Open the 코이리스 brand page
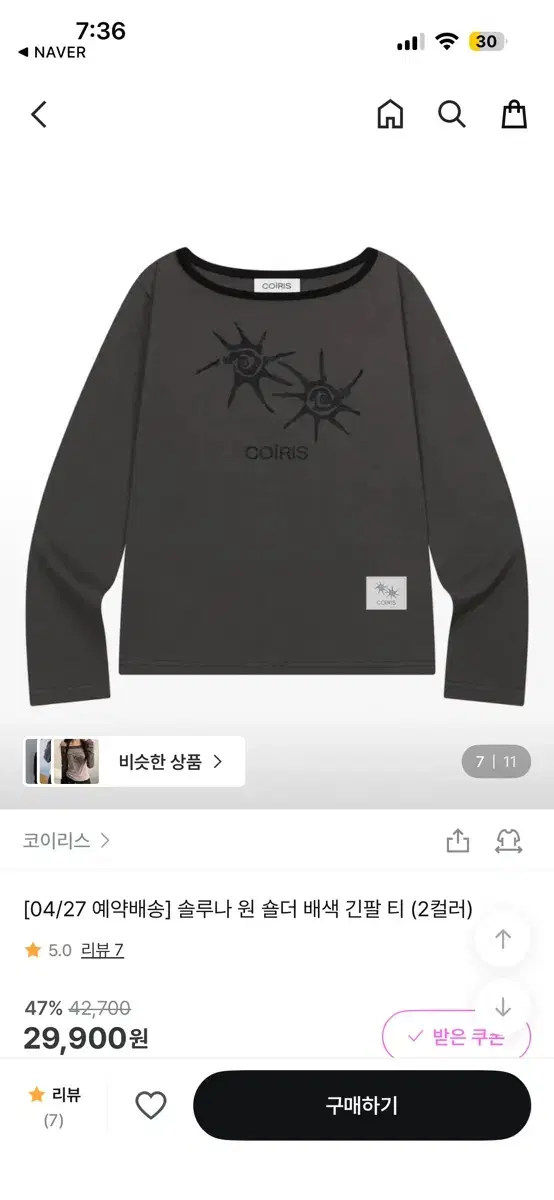This screenshot has height=1200, width=554. 66,840
